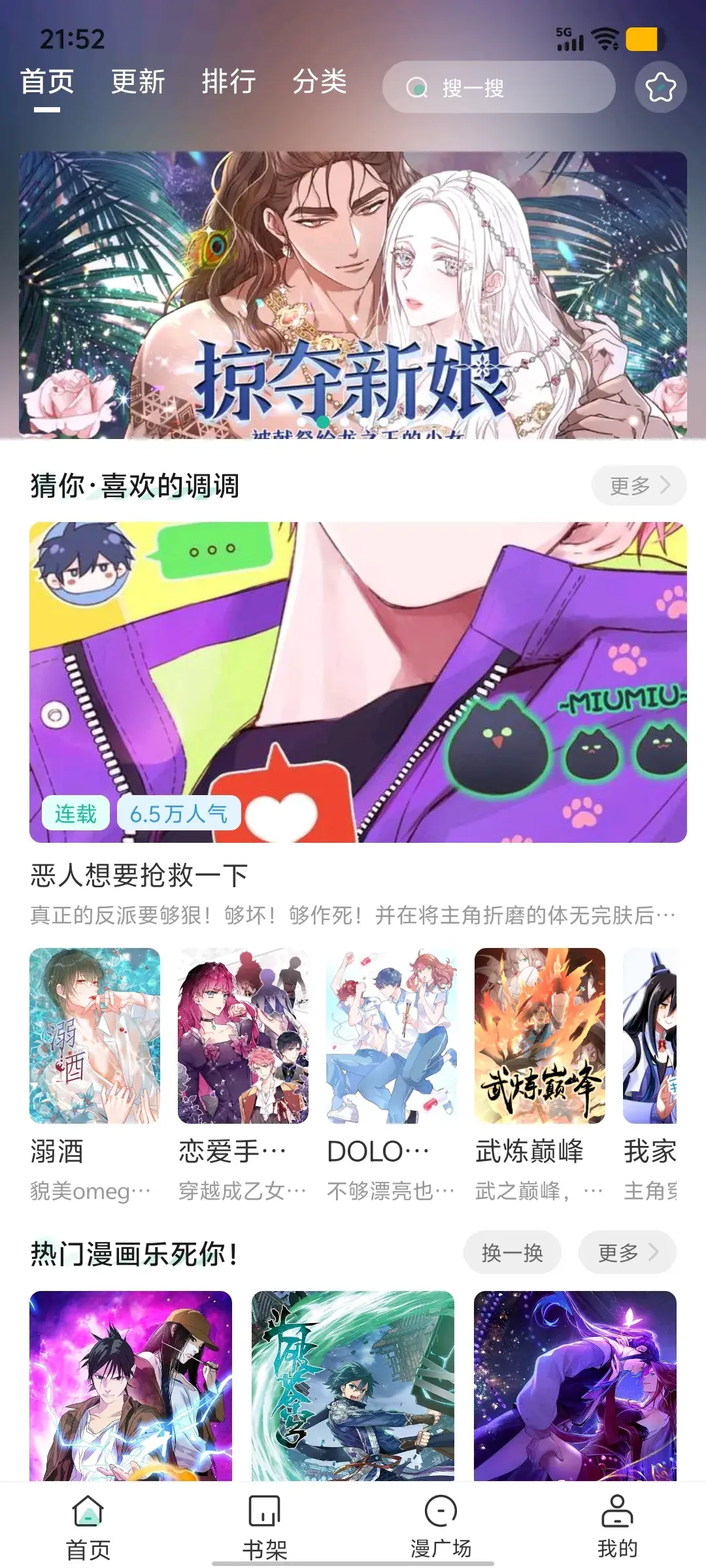This screenshot has width=706, height=1568.
Task: Open the 溺酒 comic
Action: pos(95,1036)
